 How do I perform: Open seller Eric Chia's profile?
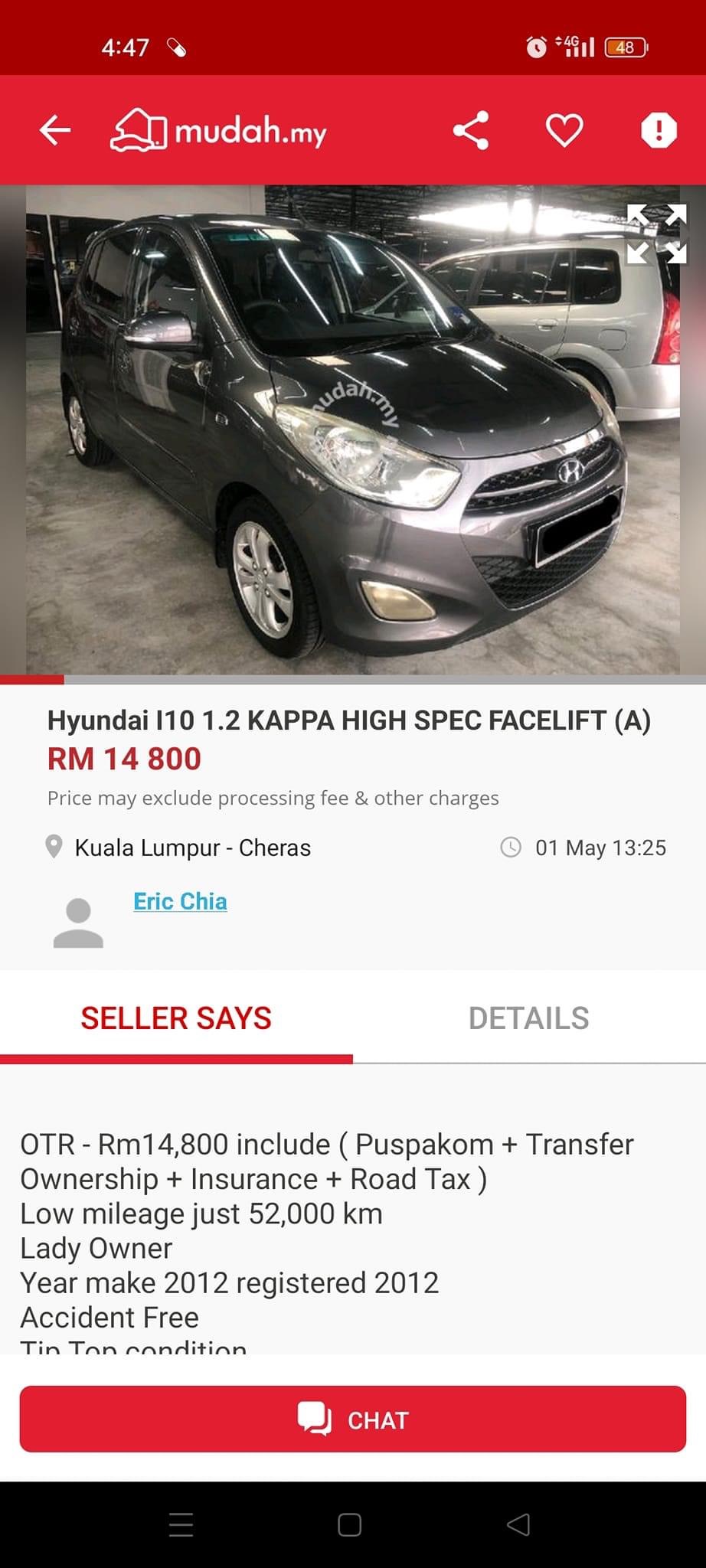[x=180, y=901]
